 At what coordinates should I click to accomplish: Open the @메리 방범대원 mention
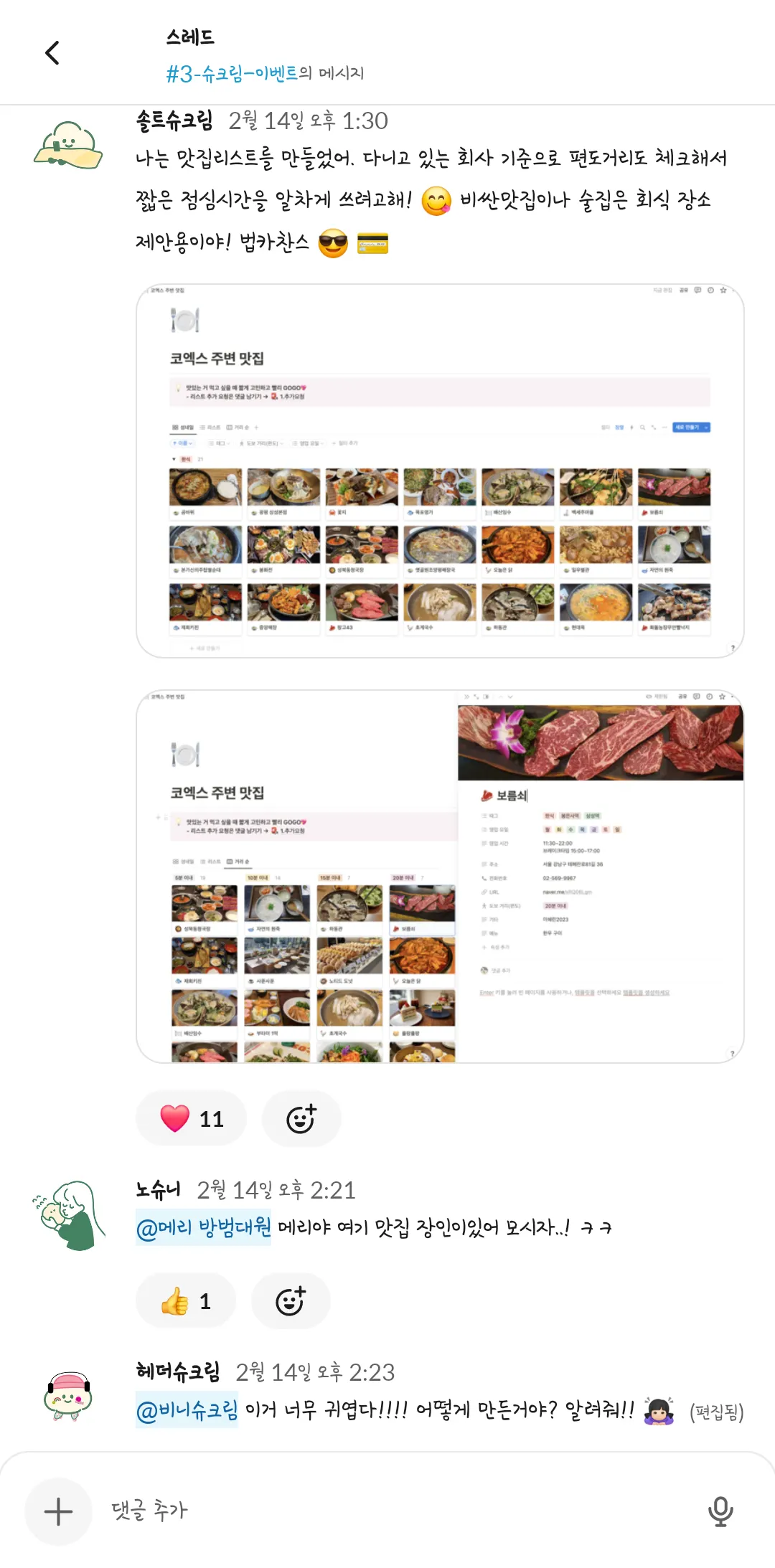204,1227
